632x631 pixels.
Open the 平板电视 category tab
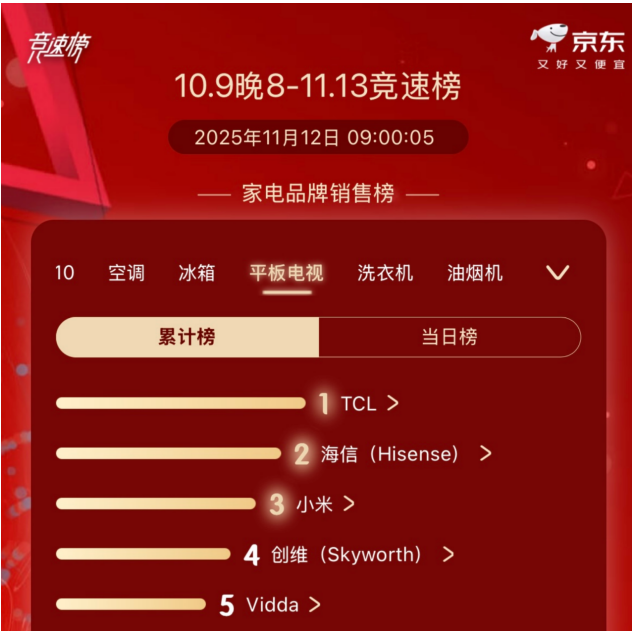pyautogui.click(x=286, y=272)
